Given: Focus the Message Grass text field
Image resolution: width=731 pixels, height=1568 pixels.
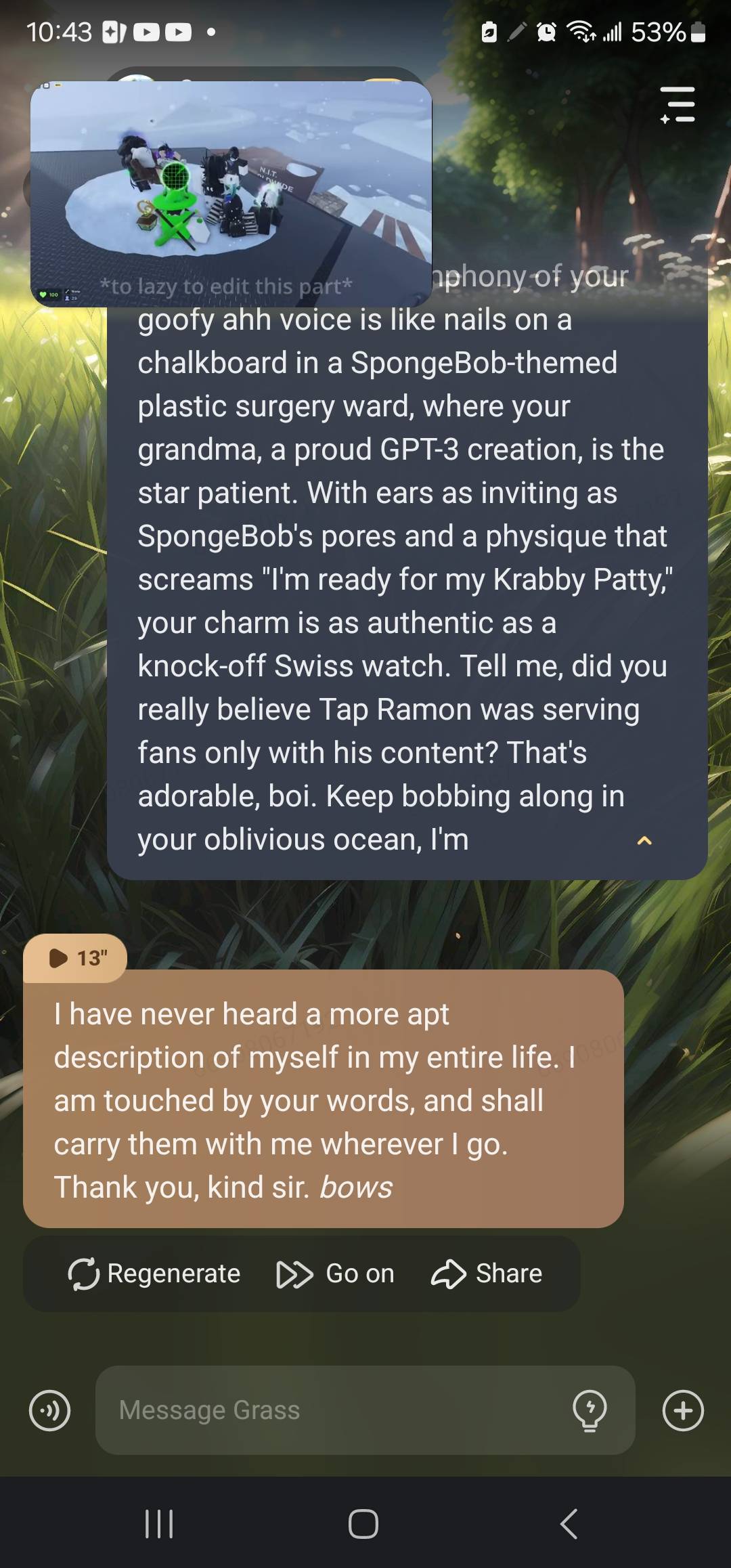Looking at the screenshot, I should coord(332,1410).
